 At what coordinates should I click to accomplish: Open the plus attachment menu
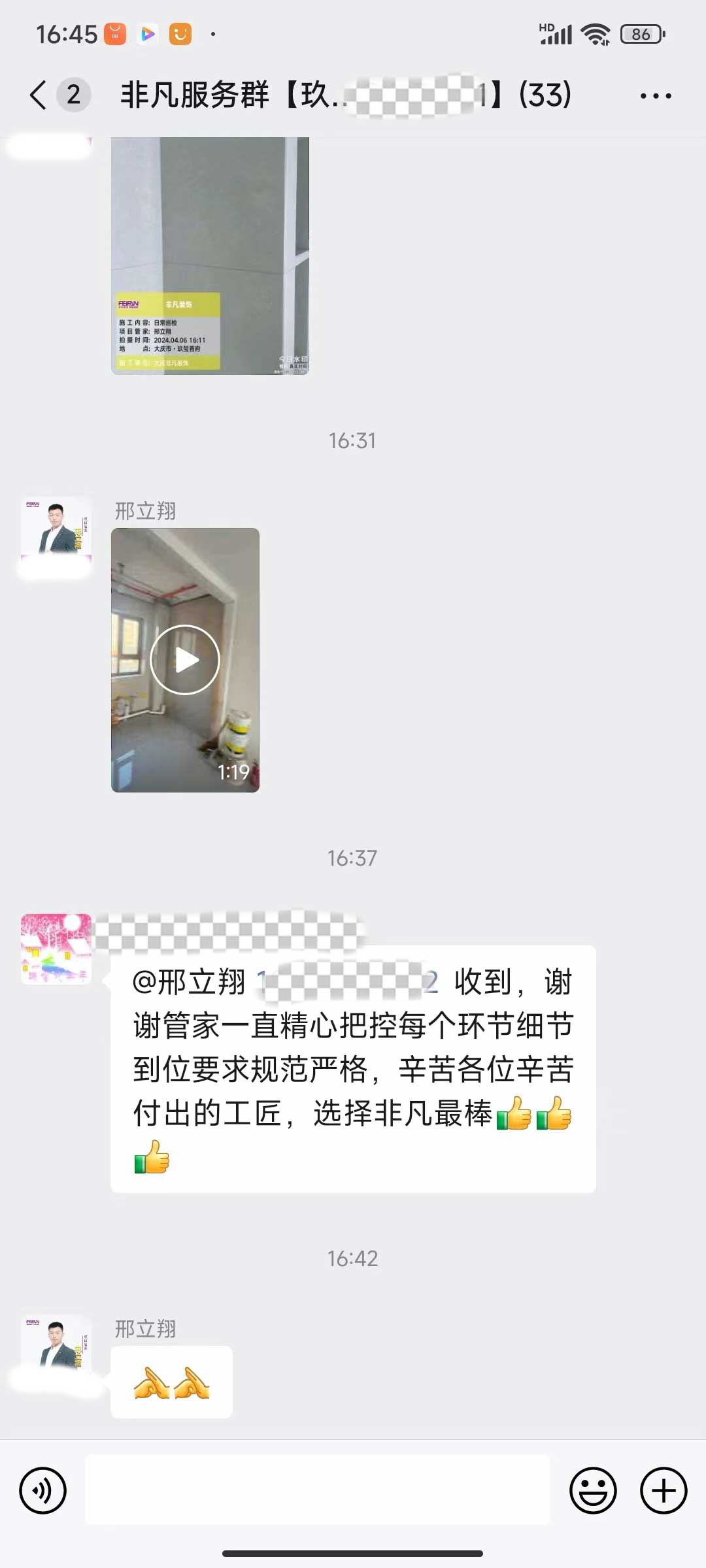point(664,1491)
